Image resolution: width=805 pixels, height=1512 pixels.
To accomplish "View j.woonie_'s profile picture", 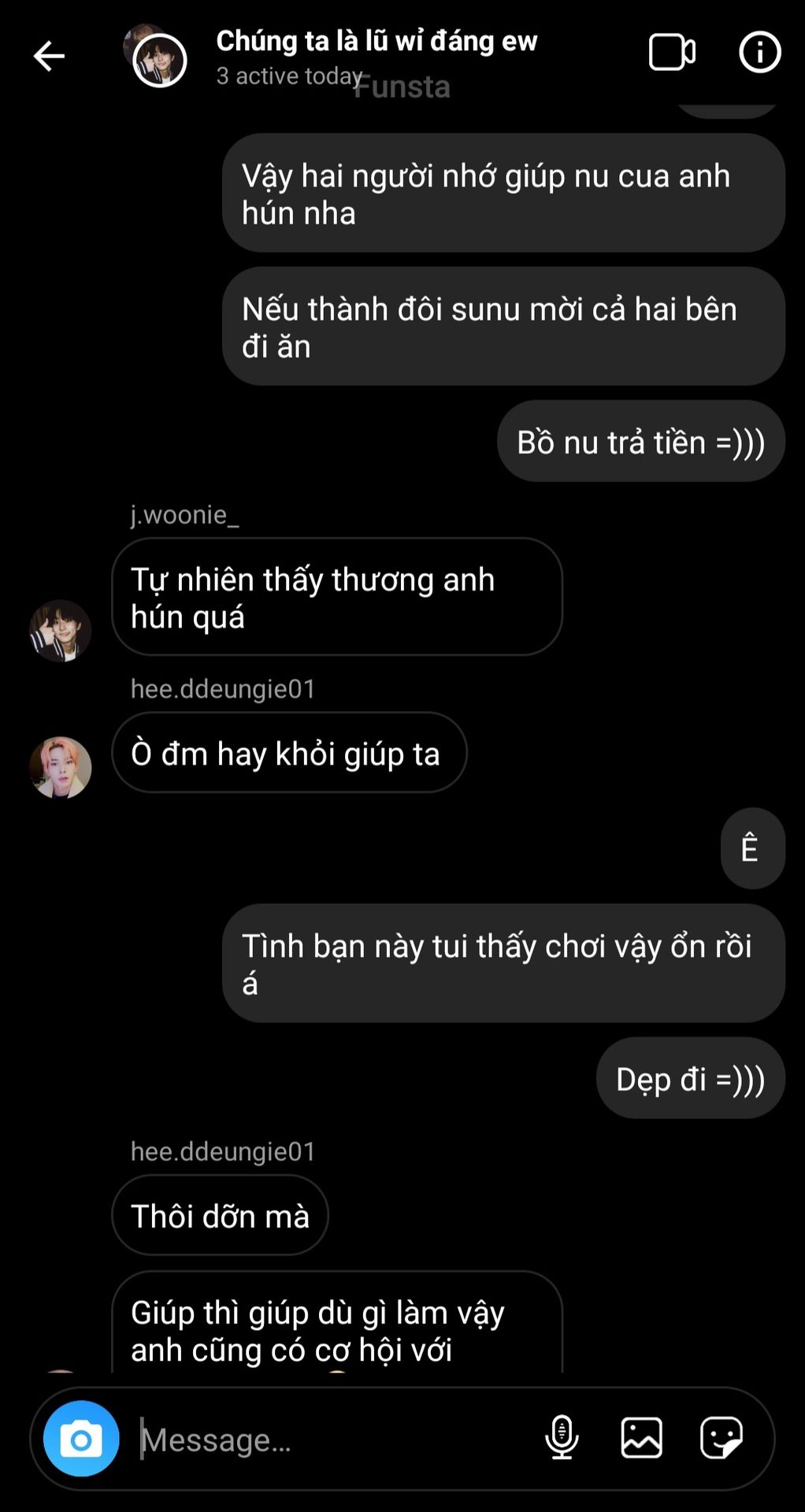I will coord(61,630).
